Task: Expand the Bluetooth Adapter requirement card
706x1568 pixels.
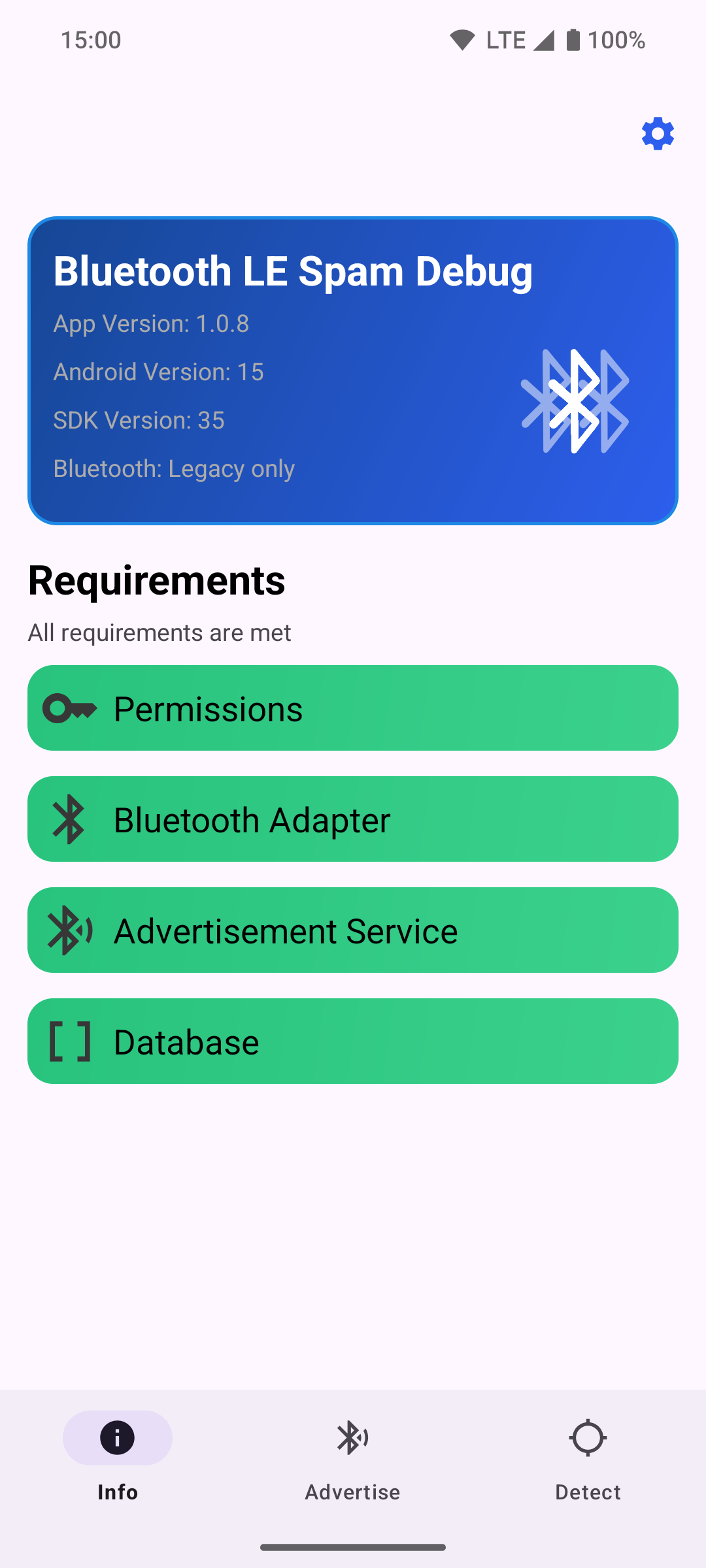Action: pyautogui.click(x=352, y=819)
